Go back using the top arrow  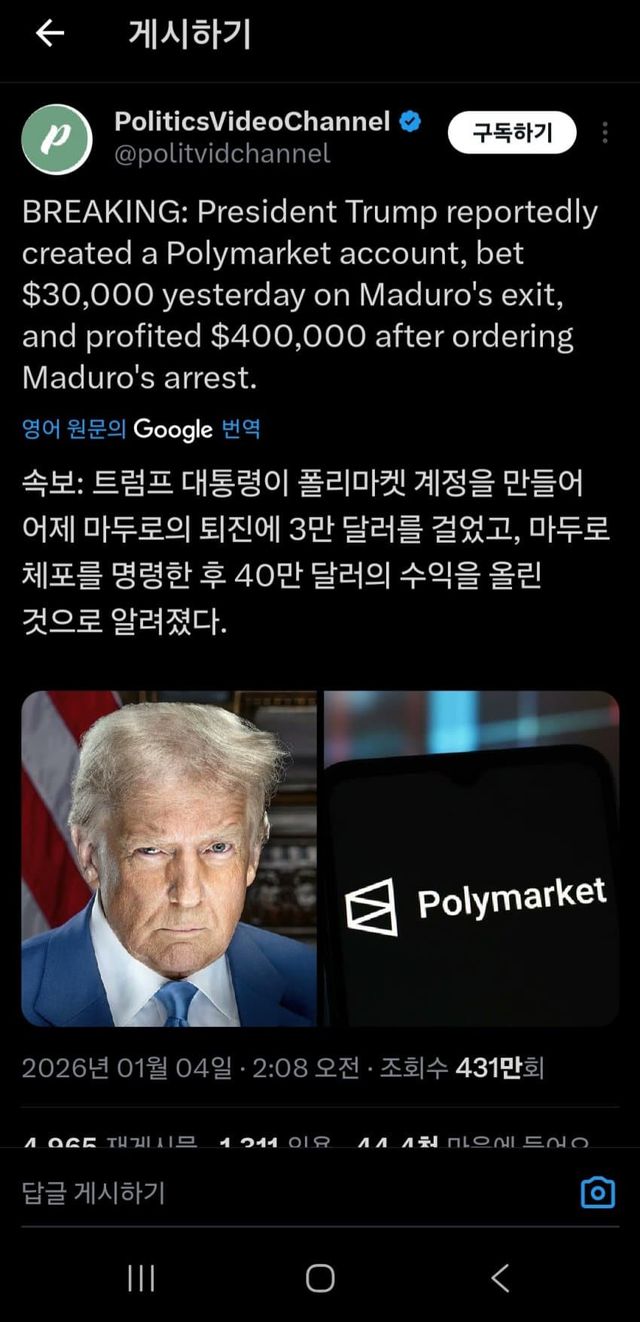click(49, 34)
